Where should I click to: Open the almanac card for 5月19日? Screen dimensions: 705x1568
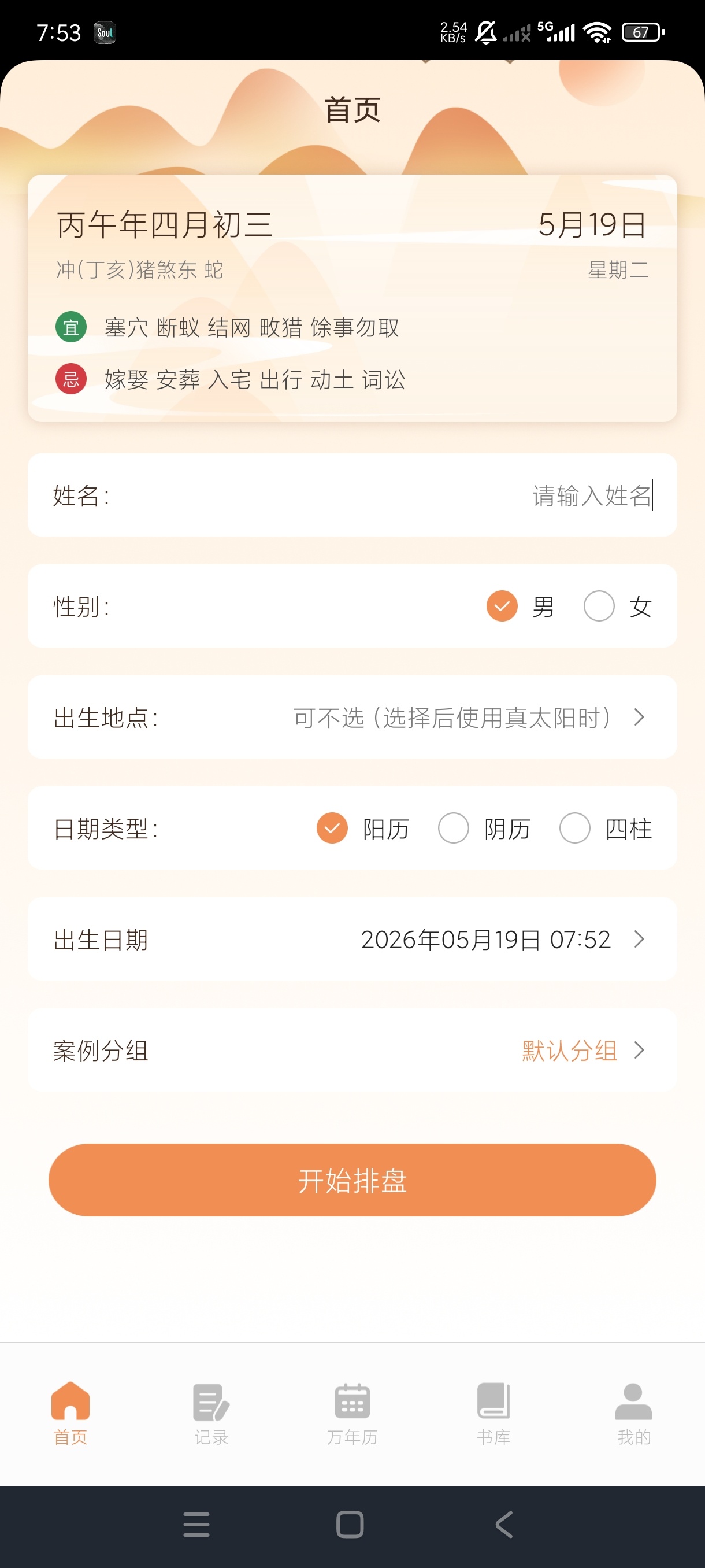(352, 298)
